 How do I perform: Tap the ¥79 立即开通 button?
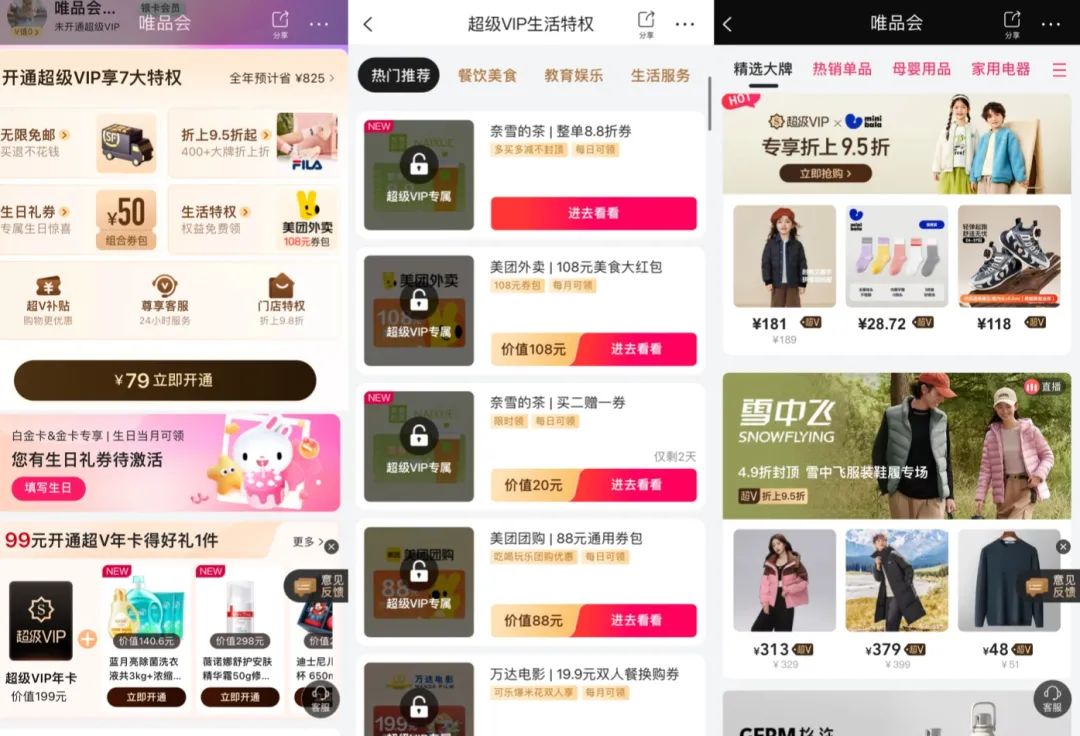(x=164, y=381)
